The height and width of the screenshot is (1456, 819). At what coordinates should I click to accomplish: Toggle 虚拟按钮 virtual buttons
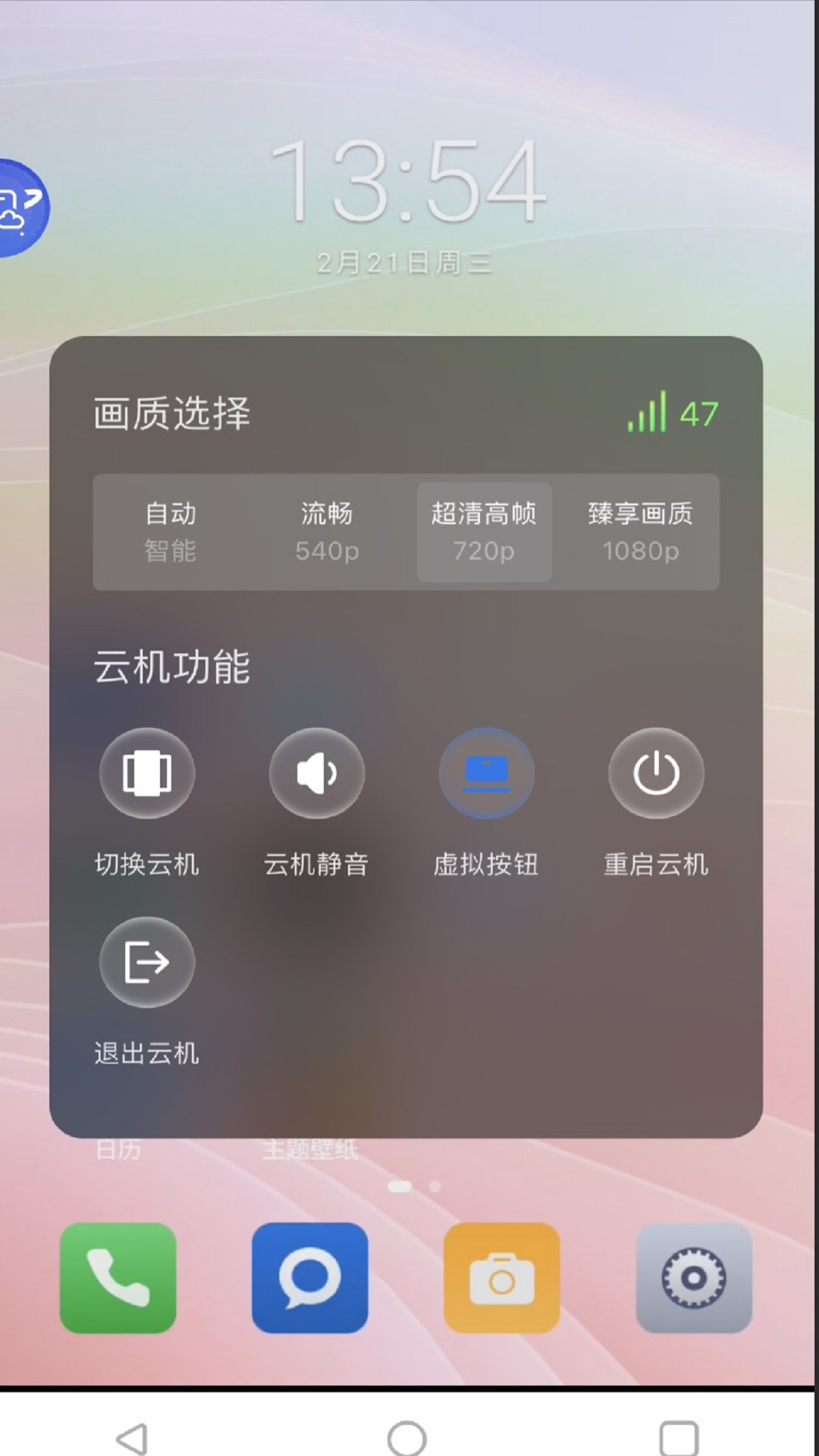tap(486, 773)
